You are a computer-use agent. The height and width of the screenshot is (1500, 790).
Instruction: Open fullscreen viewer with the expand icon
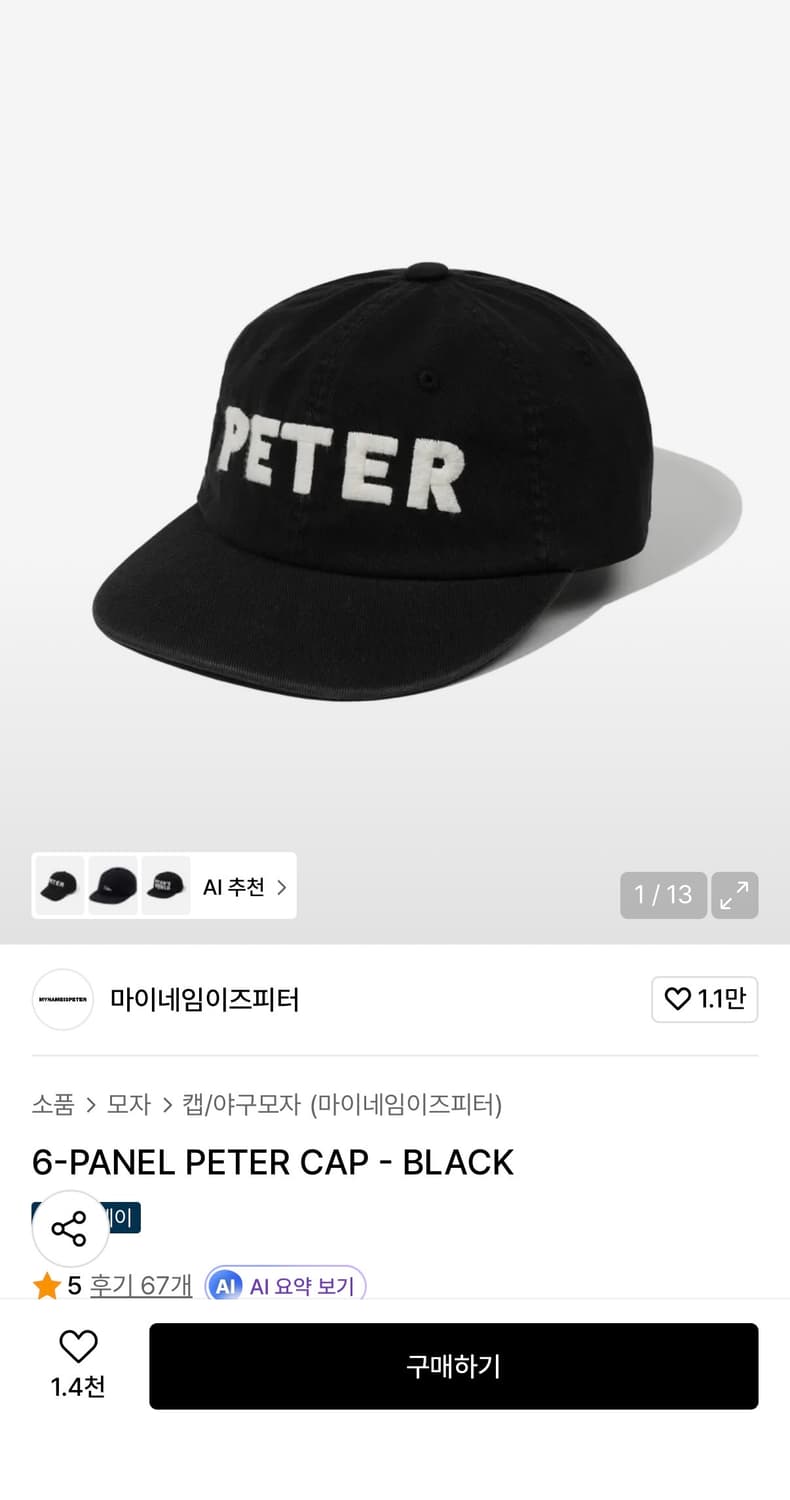pyautogui.click(x=734, y=895)
